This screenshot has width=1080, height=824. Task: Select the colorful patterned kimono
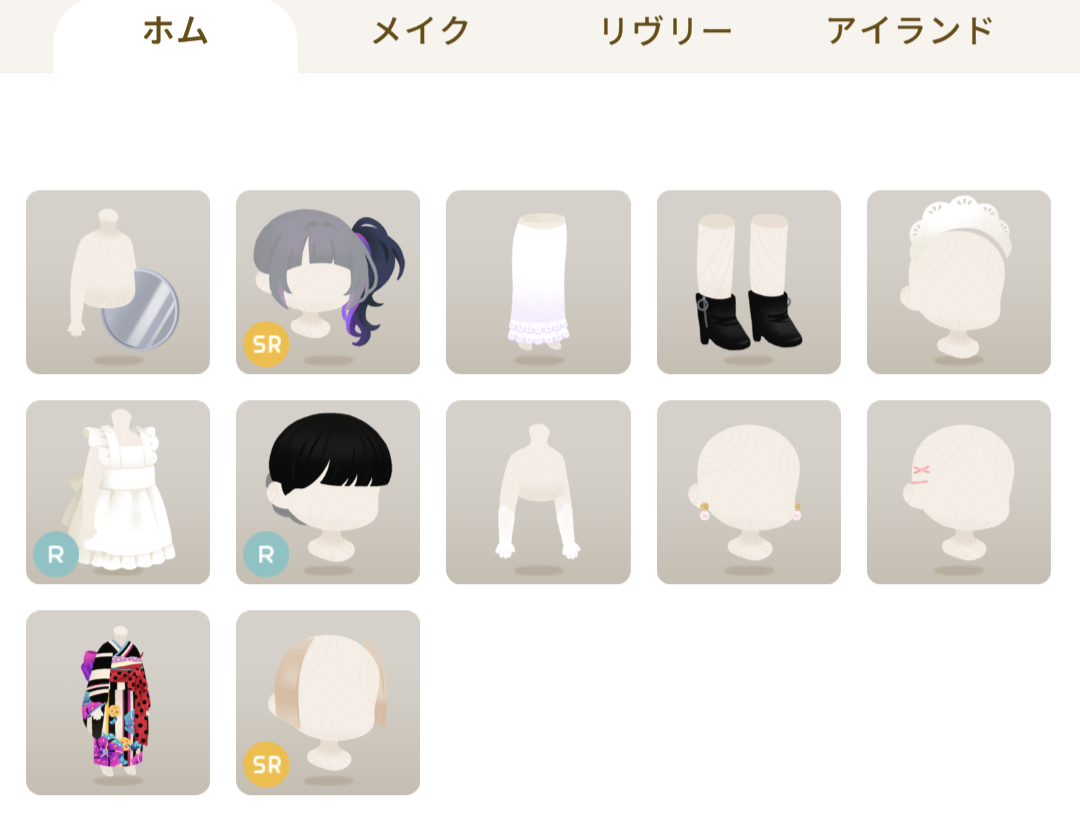coord(118,702)
